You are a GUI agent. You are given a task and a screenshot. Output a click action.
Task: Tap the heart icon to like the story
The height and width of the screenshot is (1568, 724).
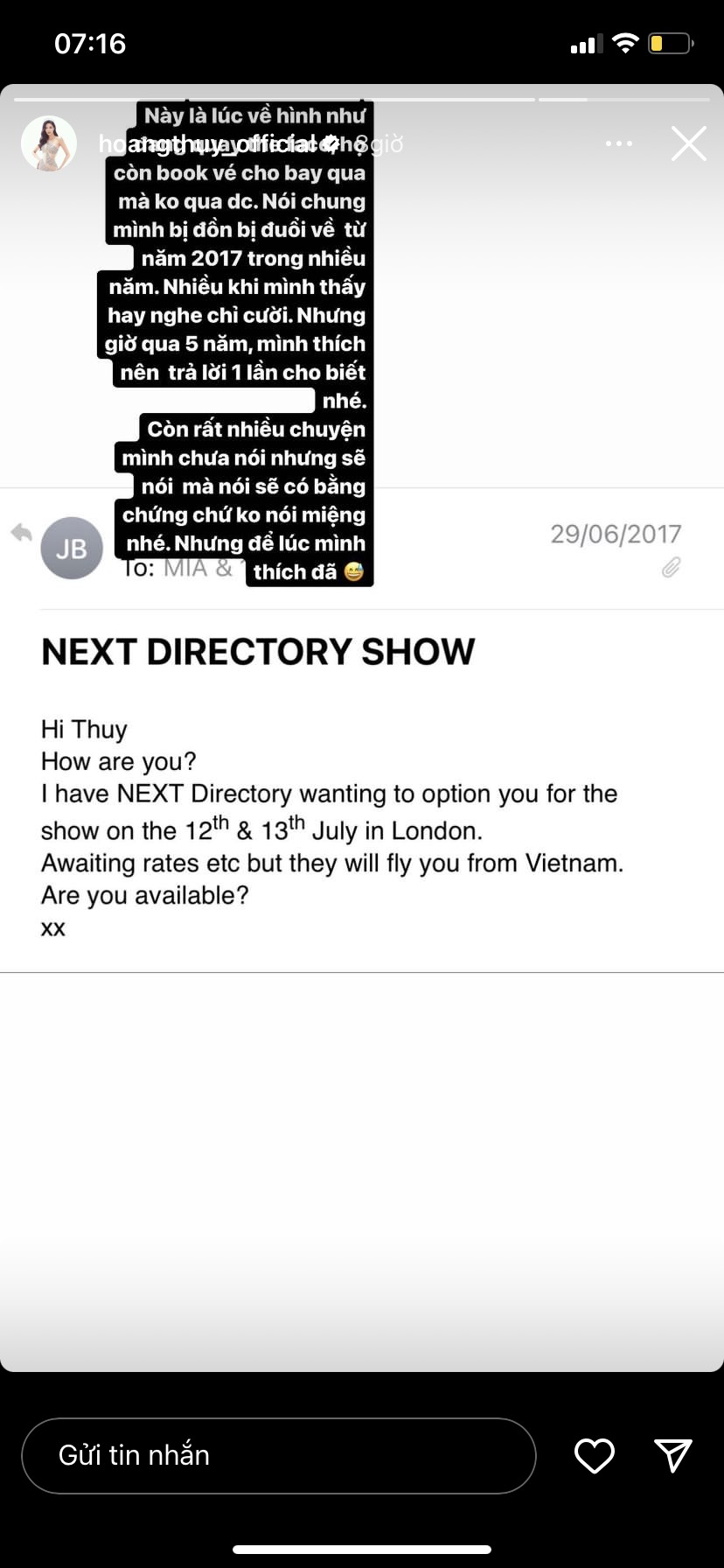click(x=595, y=1455)
